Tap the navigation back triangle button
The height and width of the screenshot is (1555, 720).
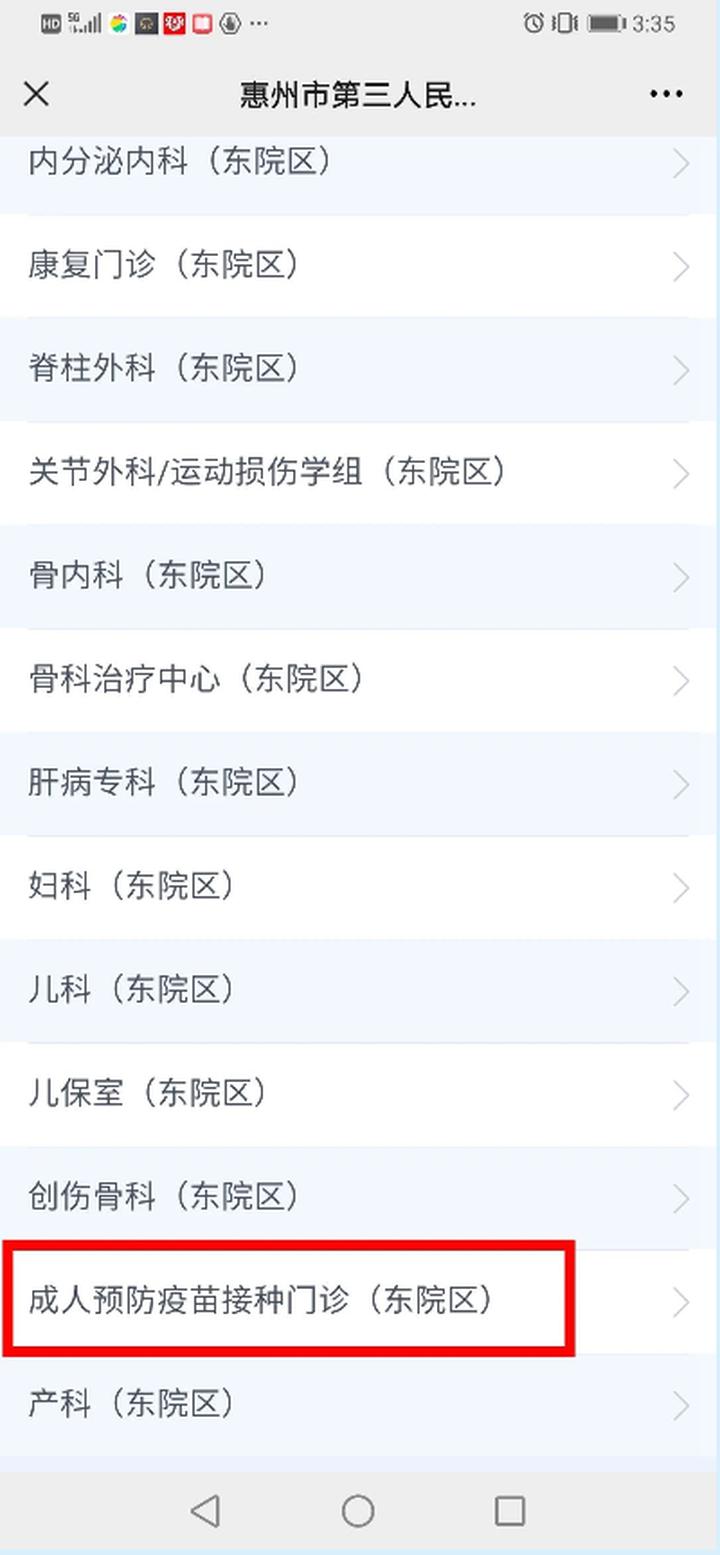click(x=206, y=1512)
